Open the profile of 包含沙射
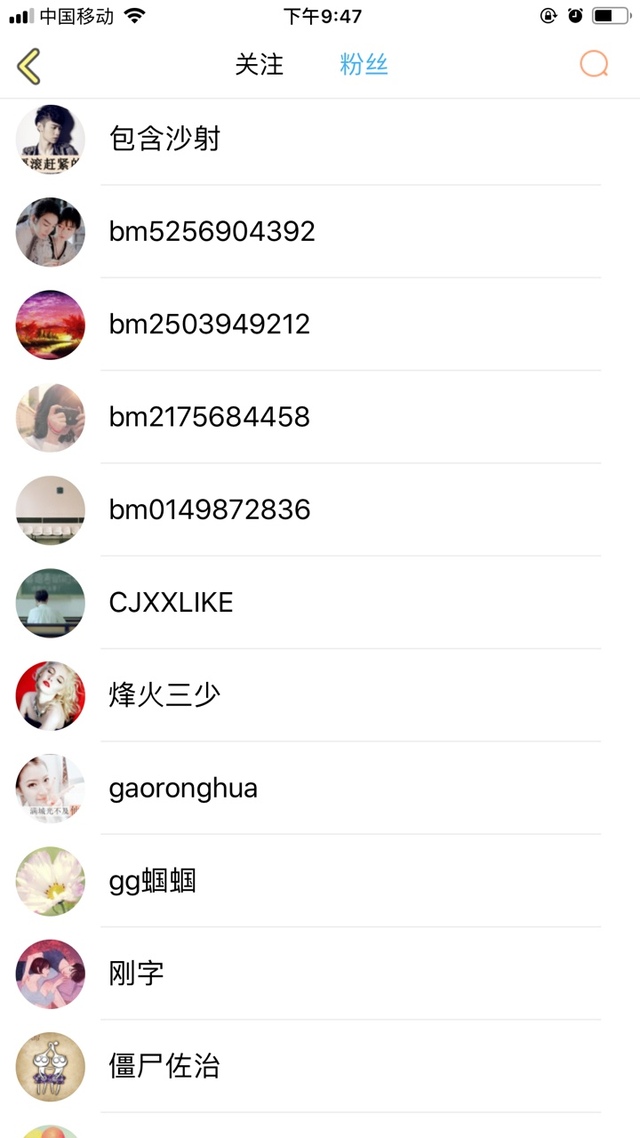640x1138 pixels. point(165,139)
